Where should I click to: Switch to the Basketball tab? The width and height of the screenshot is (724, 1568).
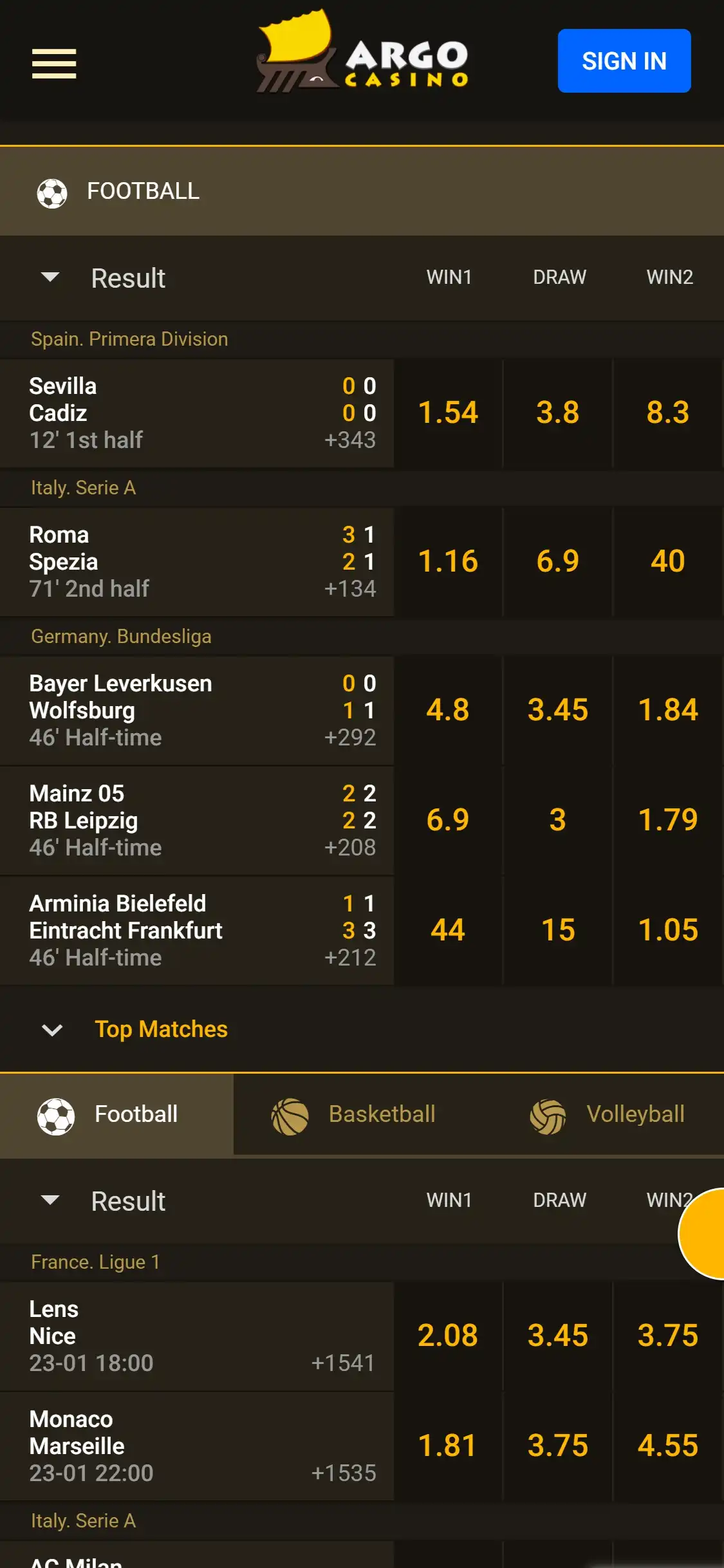(354, 1115)
